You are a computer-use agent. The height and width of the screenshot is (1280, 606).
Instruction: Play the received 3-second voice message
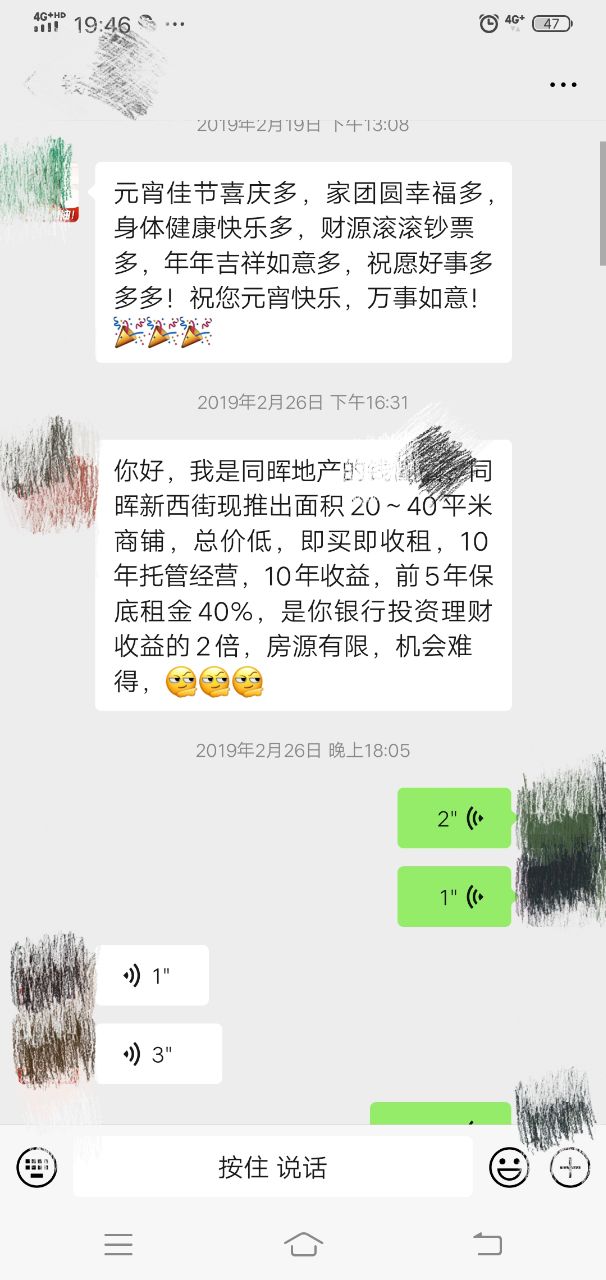[x=158, y=1054]
